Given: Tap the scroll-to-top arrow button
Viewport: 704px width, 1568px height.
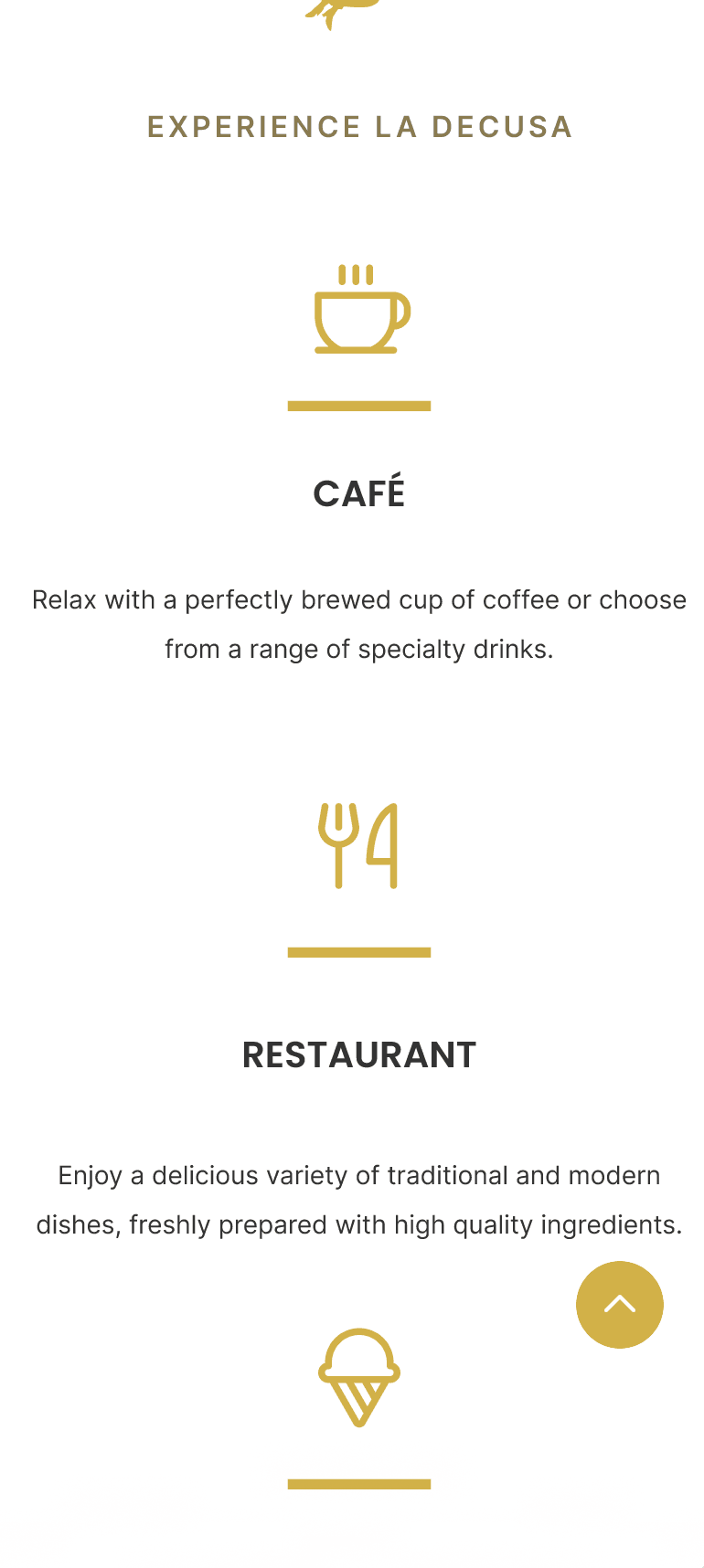Looking at the screenshot, I should click(x=619, y=1304).
